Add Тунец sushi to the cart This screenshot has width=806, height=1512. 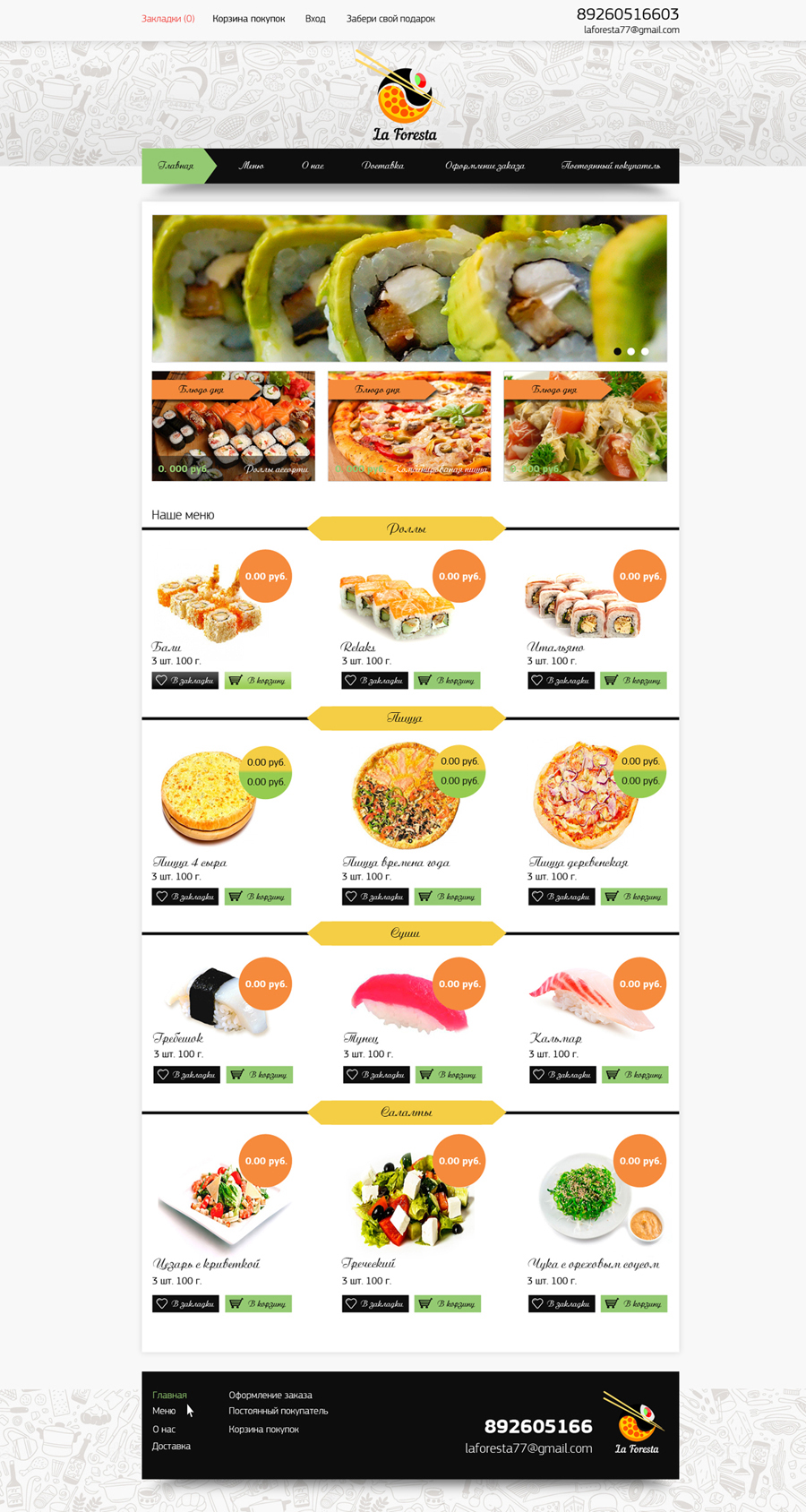pyautogui.click(x=448, y=1075)
